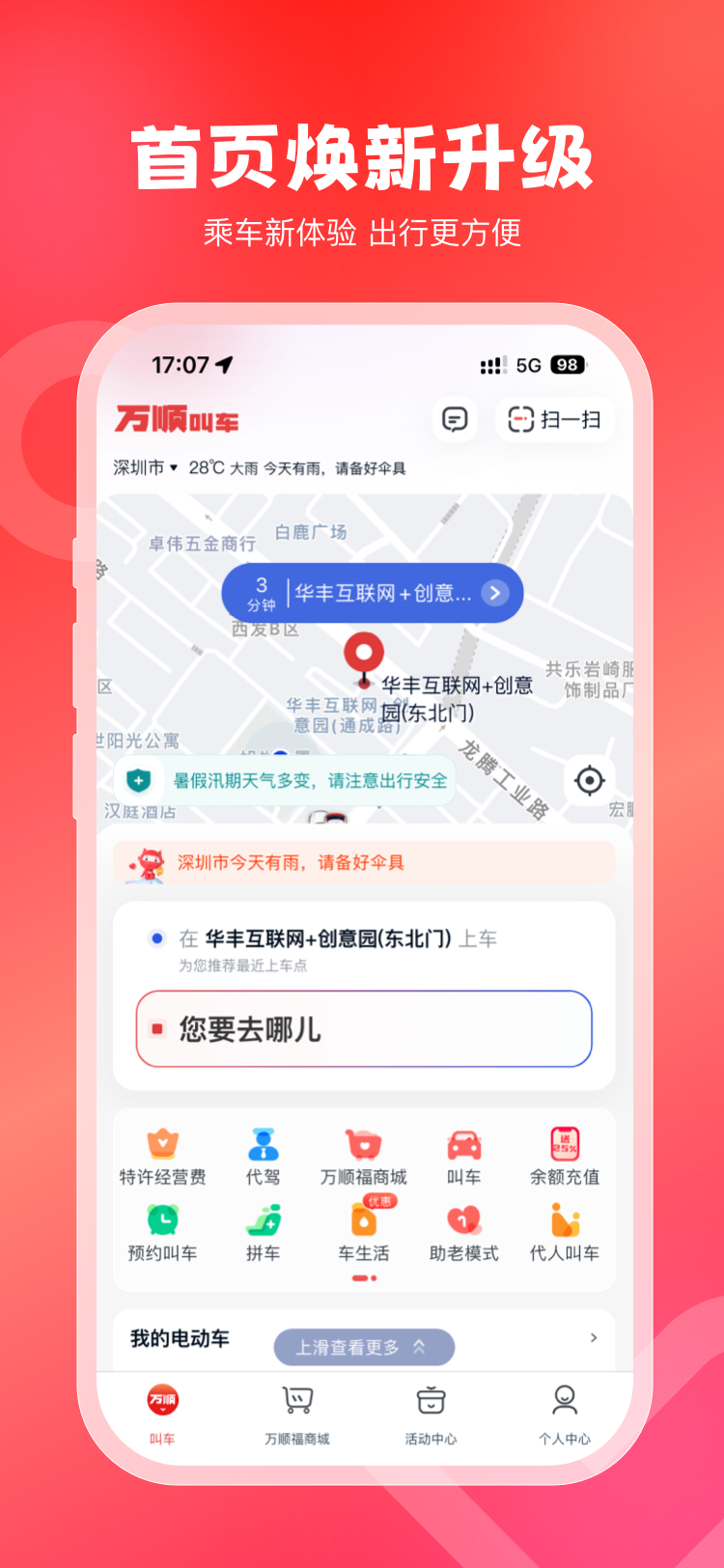Image resolution: width=724 pixels, height=1568 pixels.
Task: Expand the pickup route bubble chevron arrow
Action: tap(495, 593)
